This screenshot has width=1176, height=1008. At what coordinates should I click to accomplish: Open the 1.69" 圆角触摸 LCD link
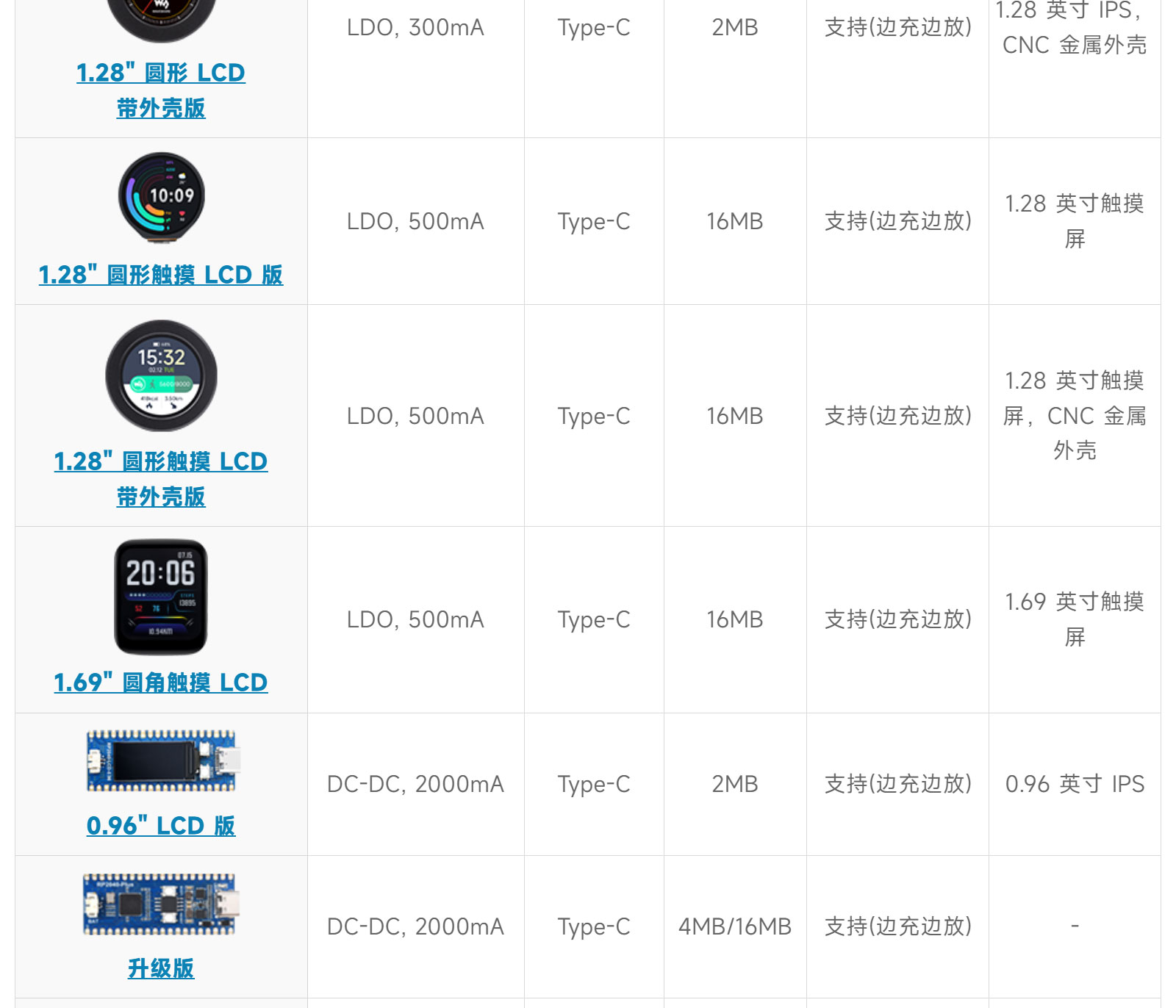point(160,683)
